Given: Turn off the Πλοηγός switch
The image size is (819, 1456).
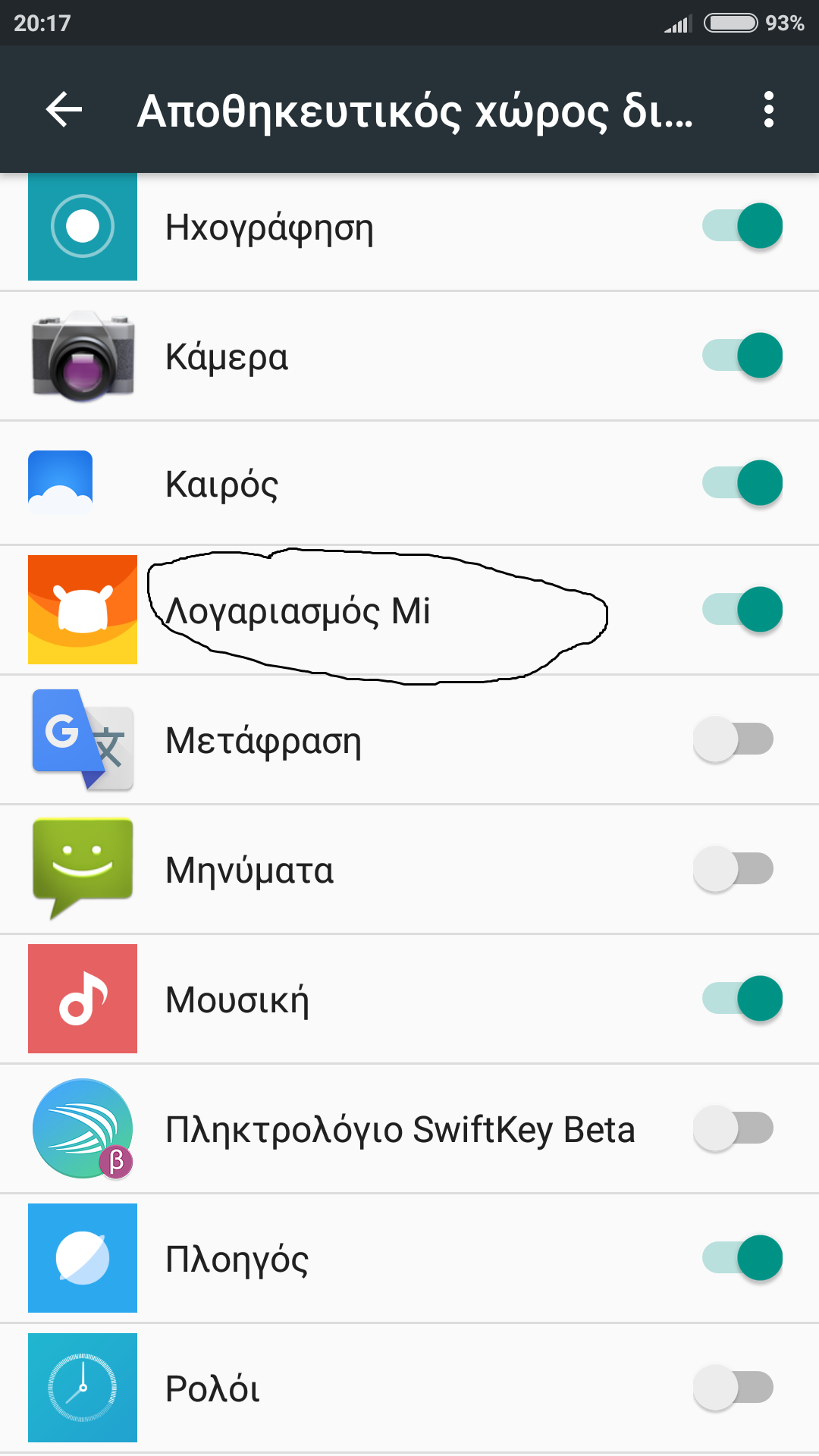Looking at the screenshot, I should 742,1258.
